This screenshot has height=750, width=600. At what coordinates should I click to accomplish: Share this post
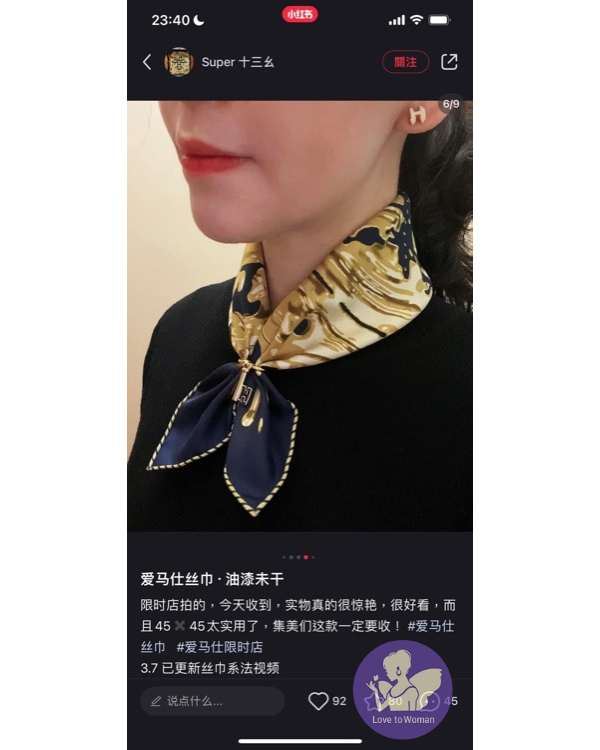pyautogui.click(x=449, y=62)
